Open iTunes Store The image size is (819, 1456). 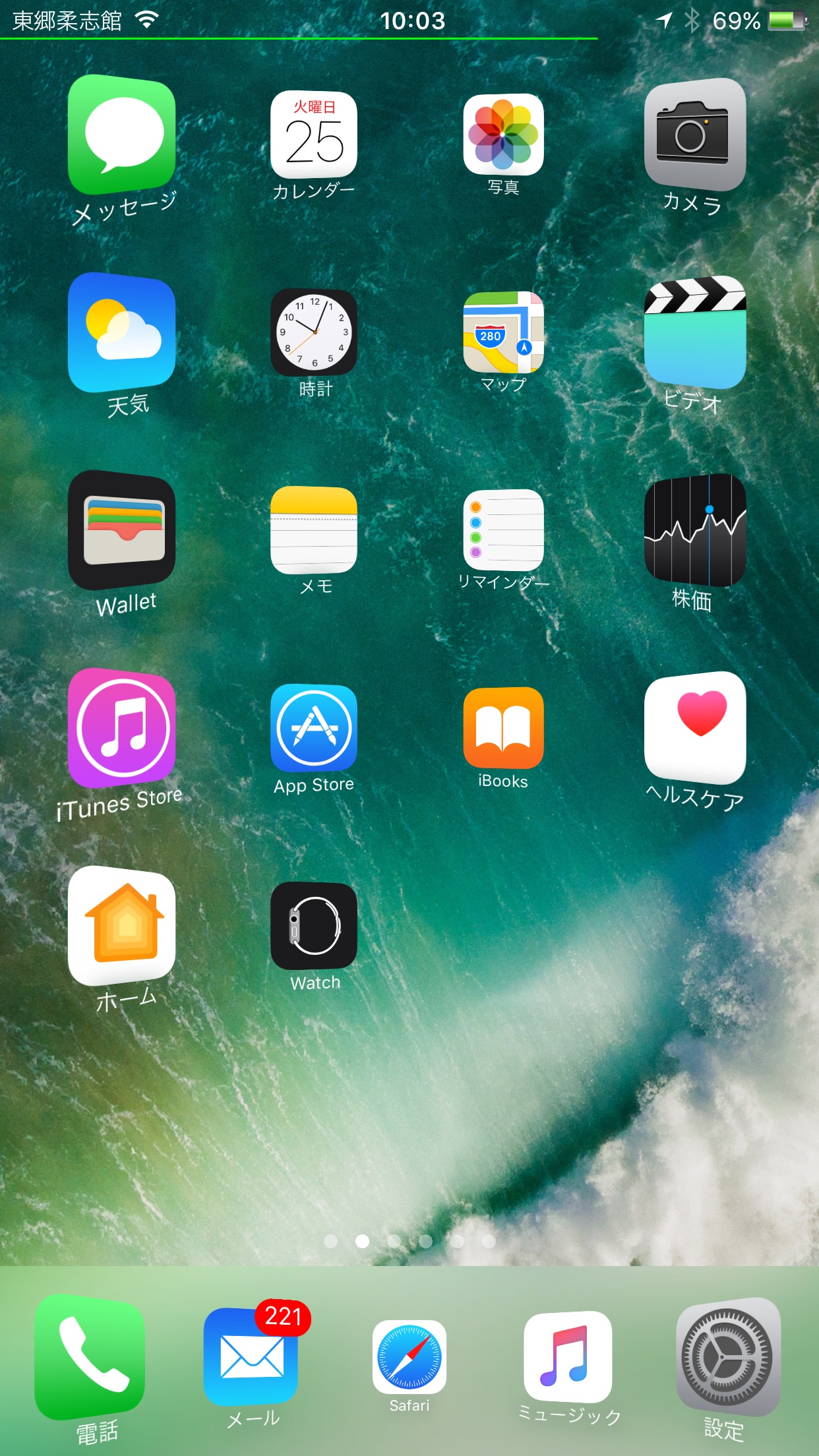(x=122, y=728)
